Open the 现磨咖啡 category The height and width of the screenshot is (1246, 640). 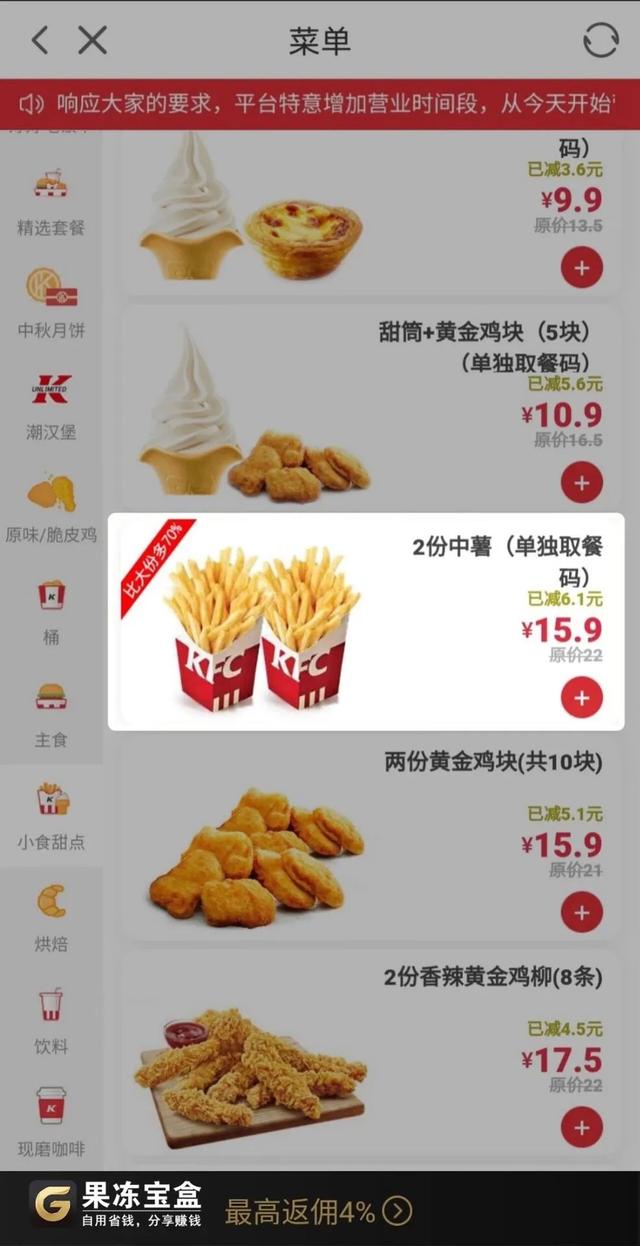point(50,1122)
